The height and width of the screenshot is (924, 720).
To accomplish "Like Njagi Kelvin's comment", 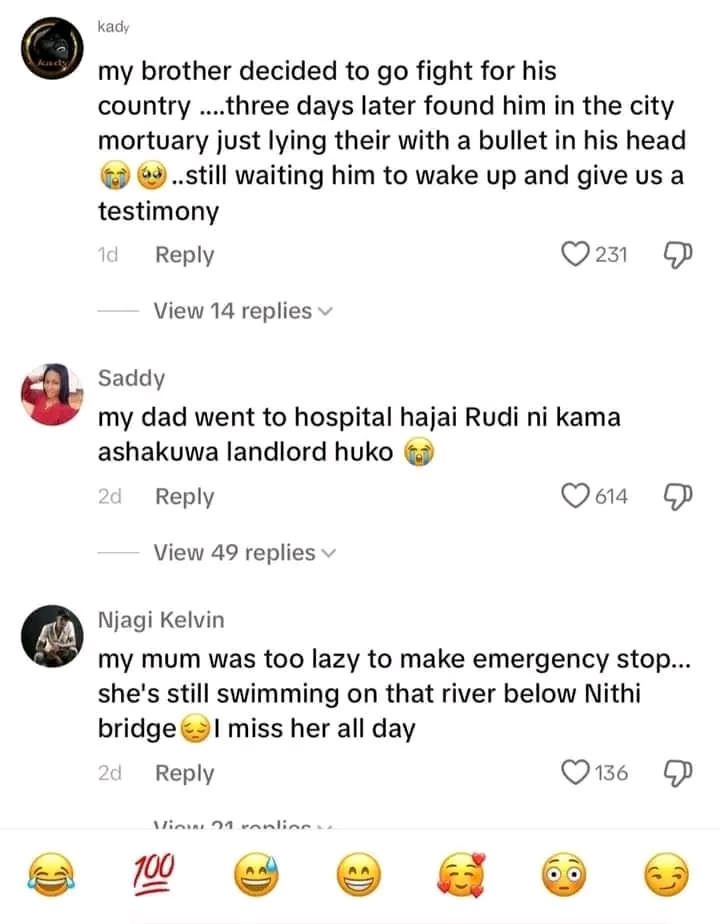I will click(575, 773).
